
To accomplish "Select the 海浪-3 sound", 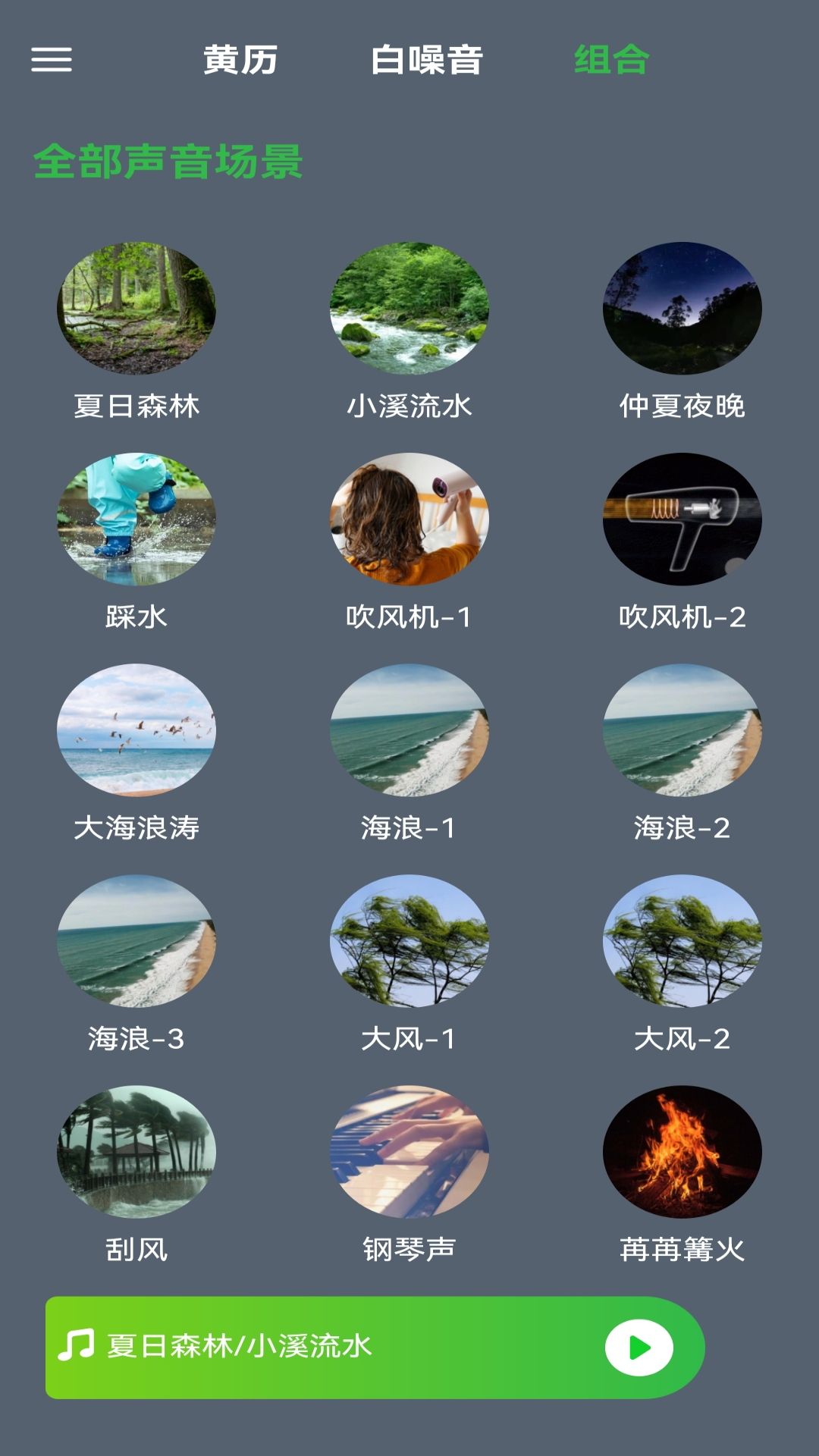I will (136, 941).
